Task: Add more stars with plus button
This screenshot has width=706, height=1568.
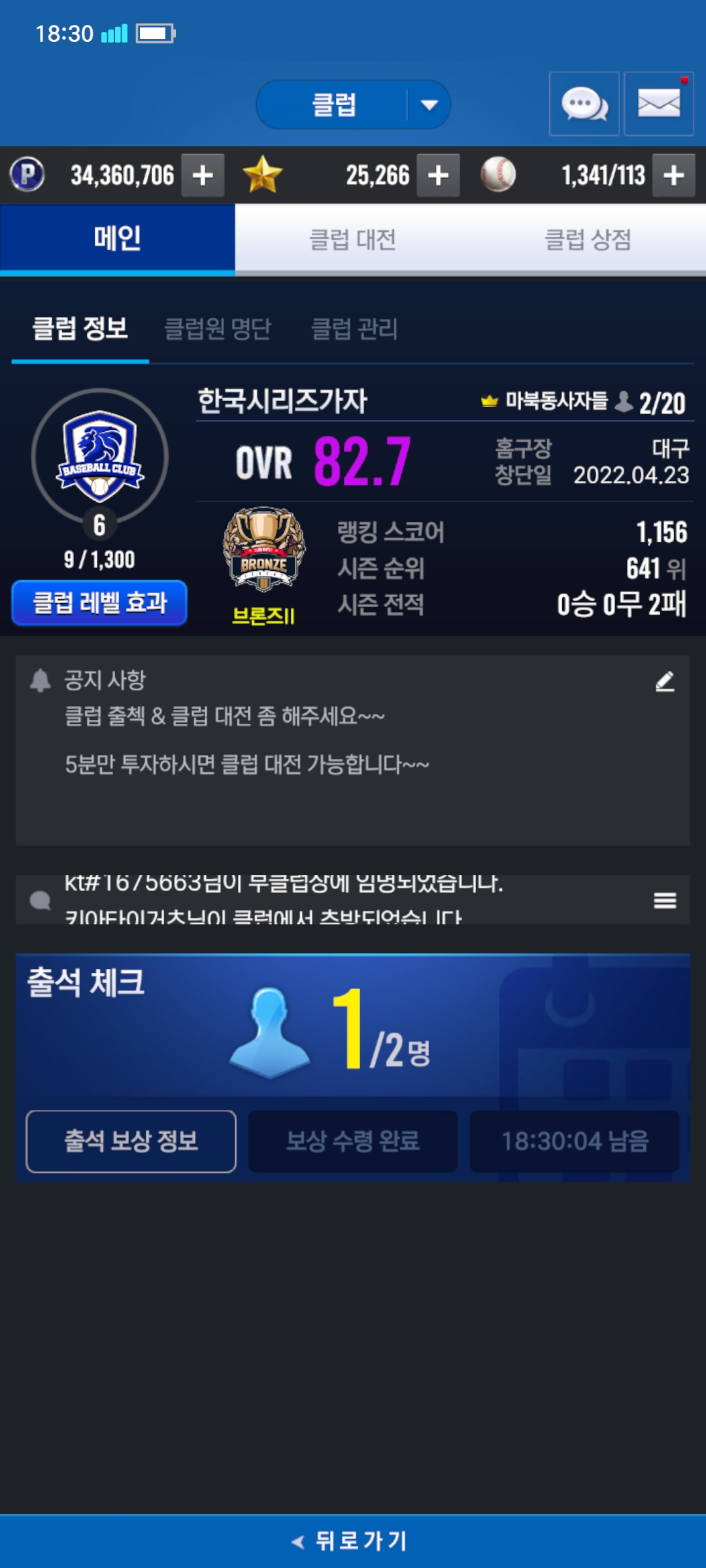Action: click(438, 175)
